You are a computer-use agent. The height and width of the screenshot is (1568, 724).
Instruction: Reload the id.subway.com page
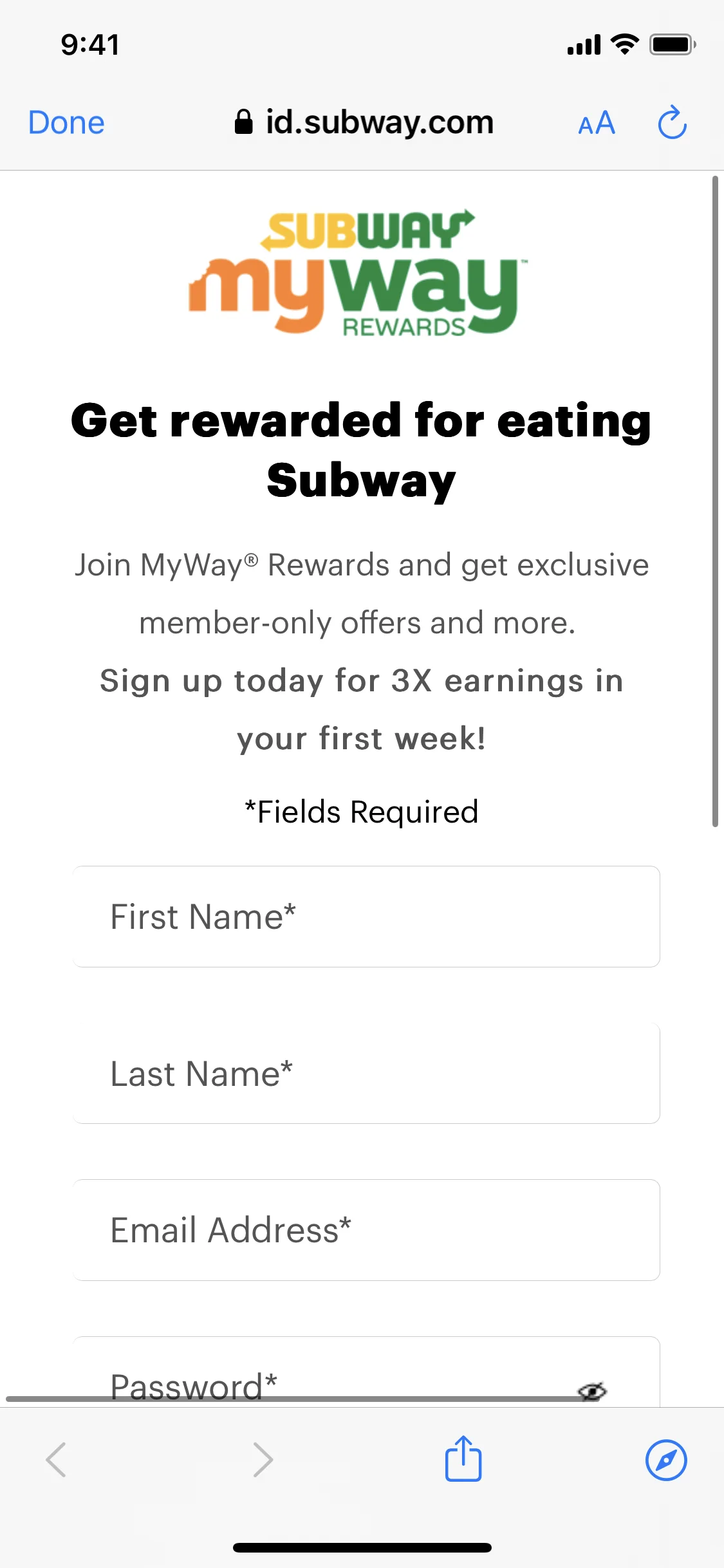(671, 122)
